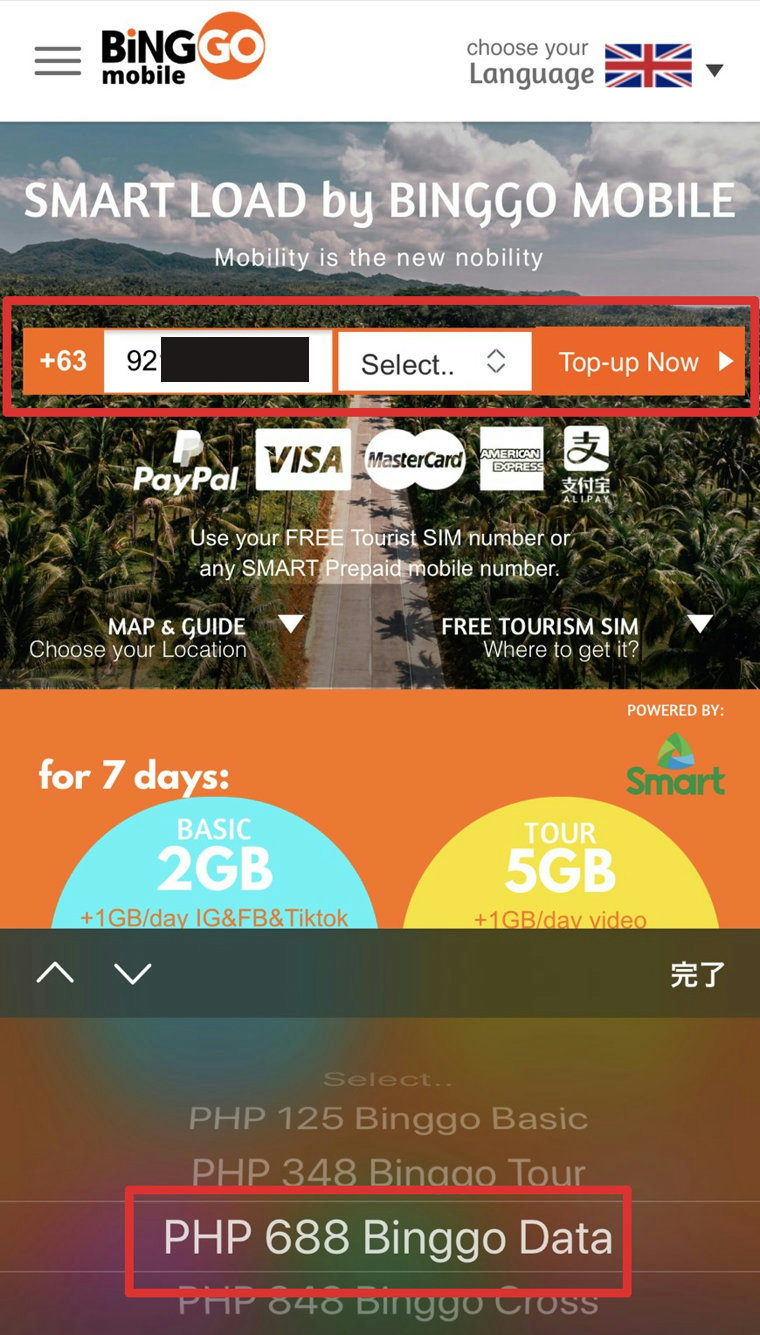The image size is (760, 1335).
Task: Select PHP 125 Binggo Basic option
Action: coord(388,1118)
